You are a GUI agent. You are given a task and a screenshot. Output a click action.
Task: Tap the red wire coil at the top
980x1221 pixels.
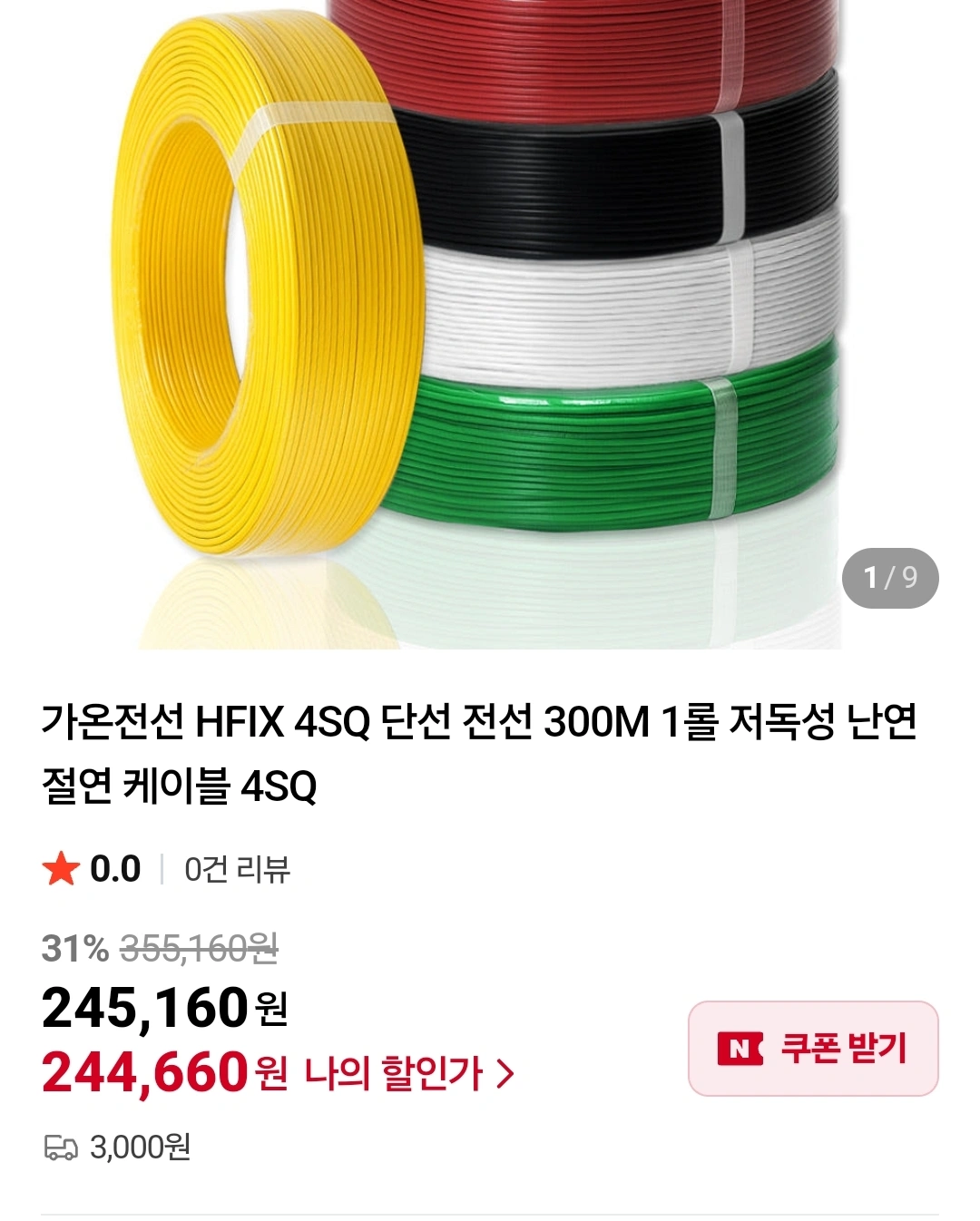point(590,54)
